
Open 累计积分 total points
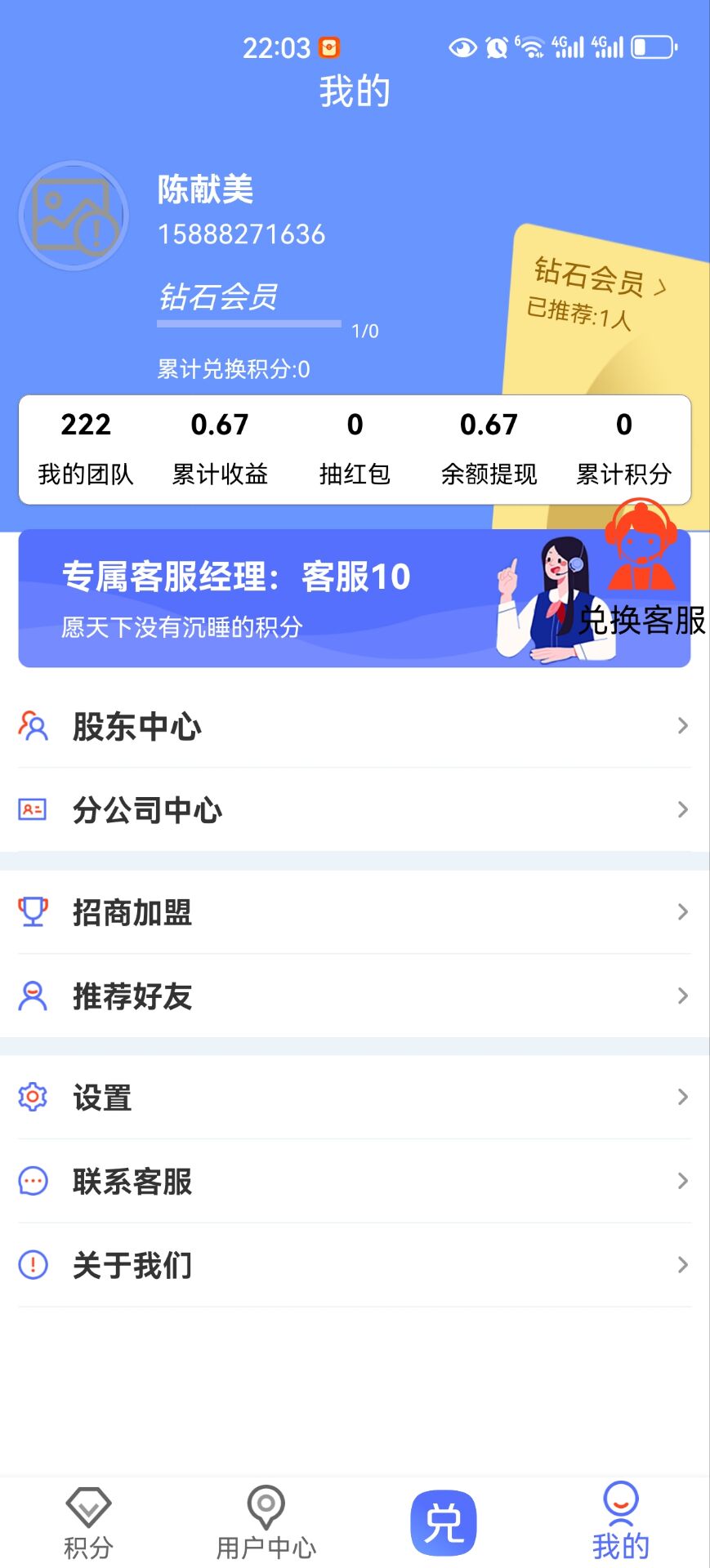click(x=623, y=448)
